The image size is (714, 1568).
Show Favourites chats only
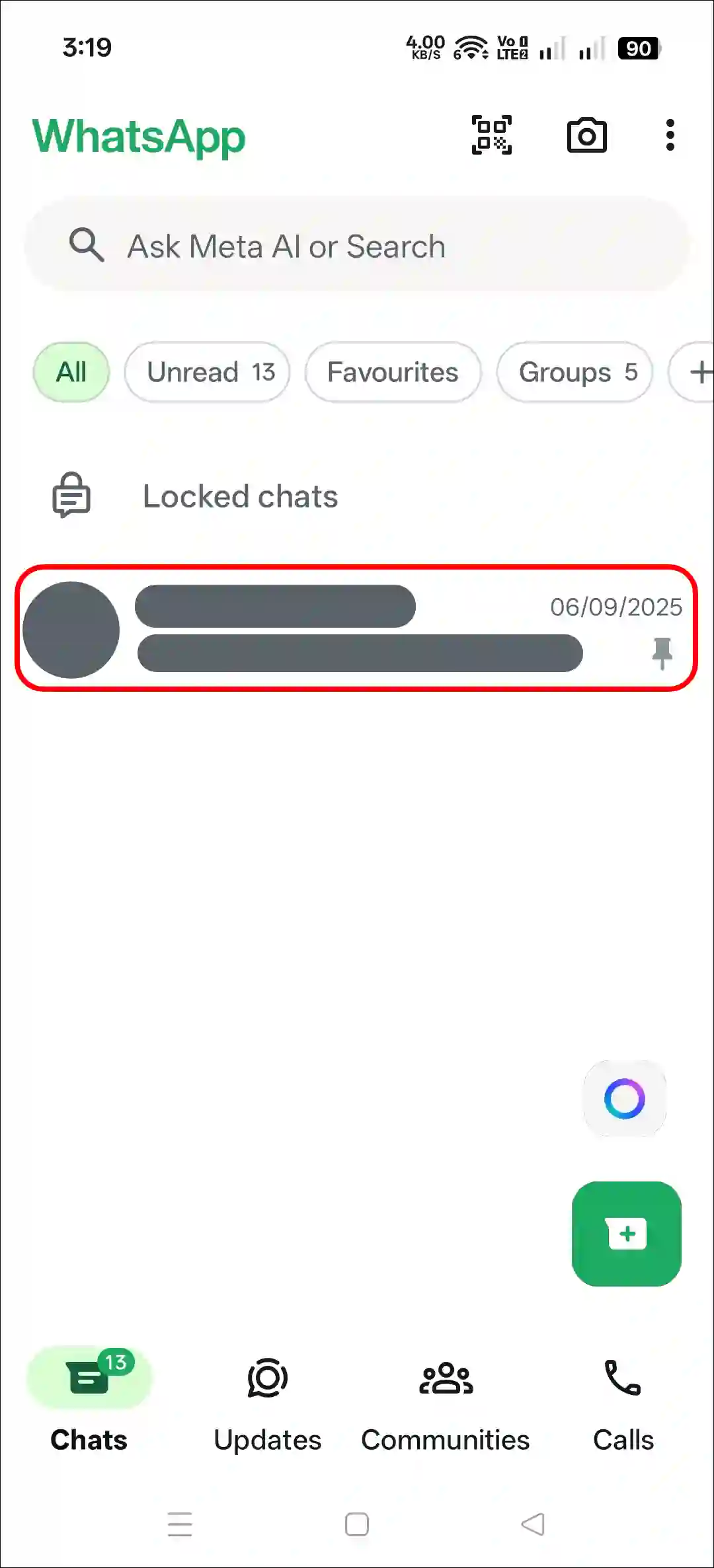coord(393,372)
